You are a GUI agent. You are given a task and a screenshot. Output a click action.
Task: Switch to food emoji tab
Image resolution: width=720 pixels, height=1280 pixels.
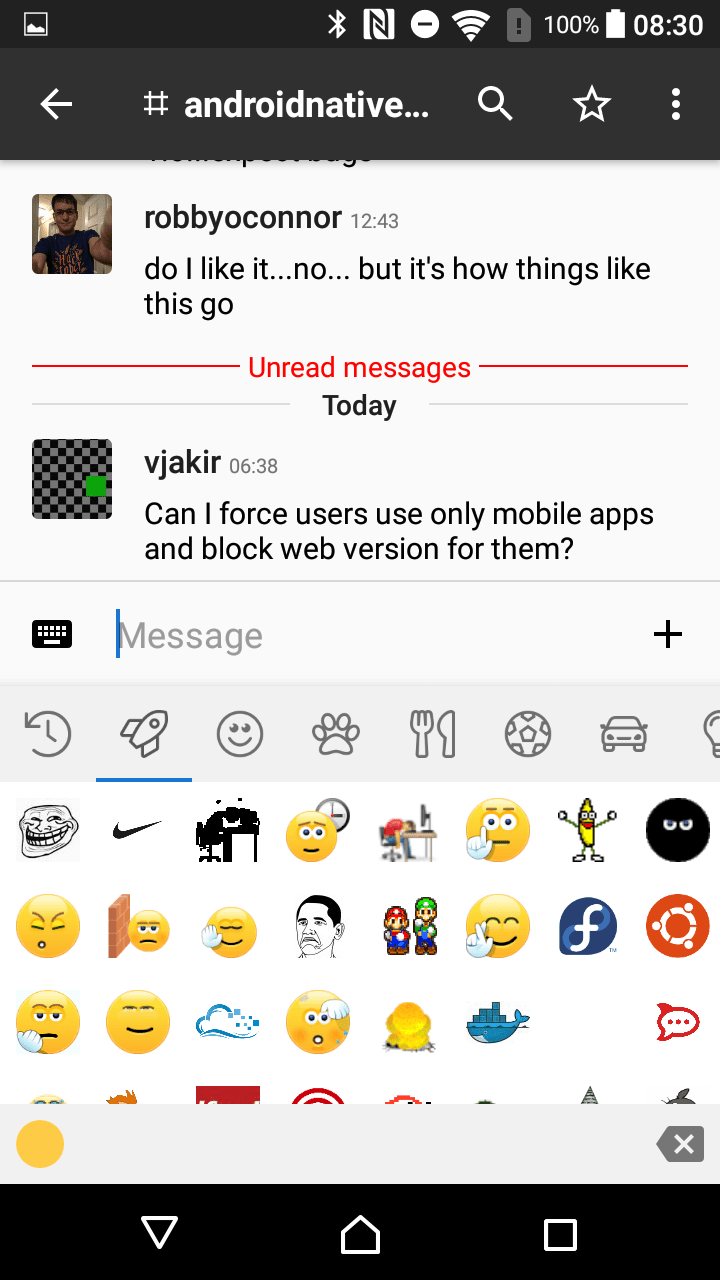(432, 734)
